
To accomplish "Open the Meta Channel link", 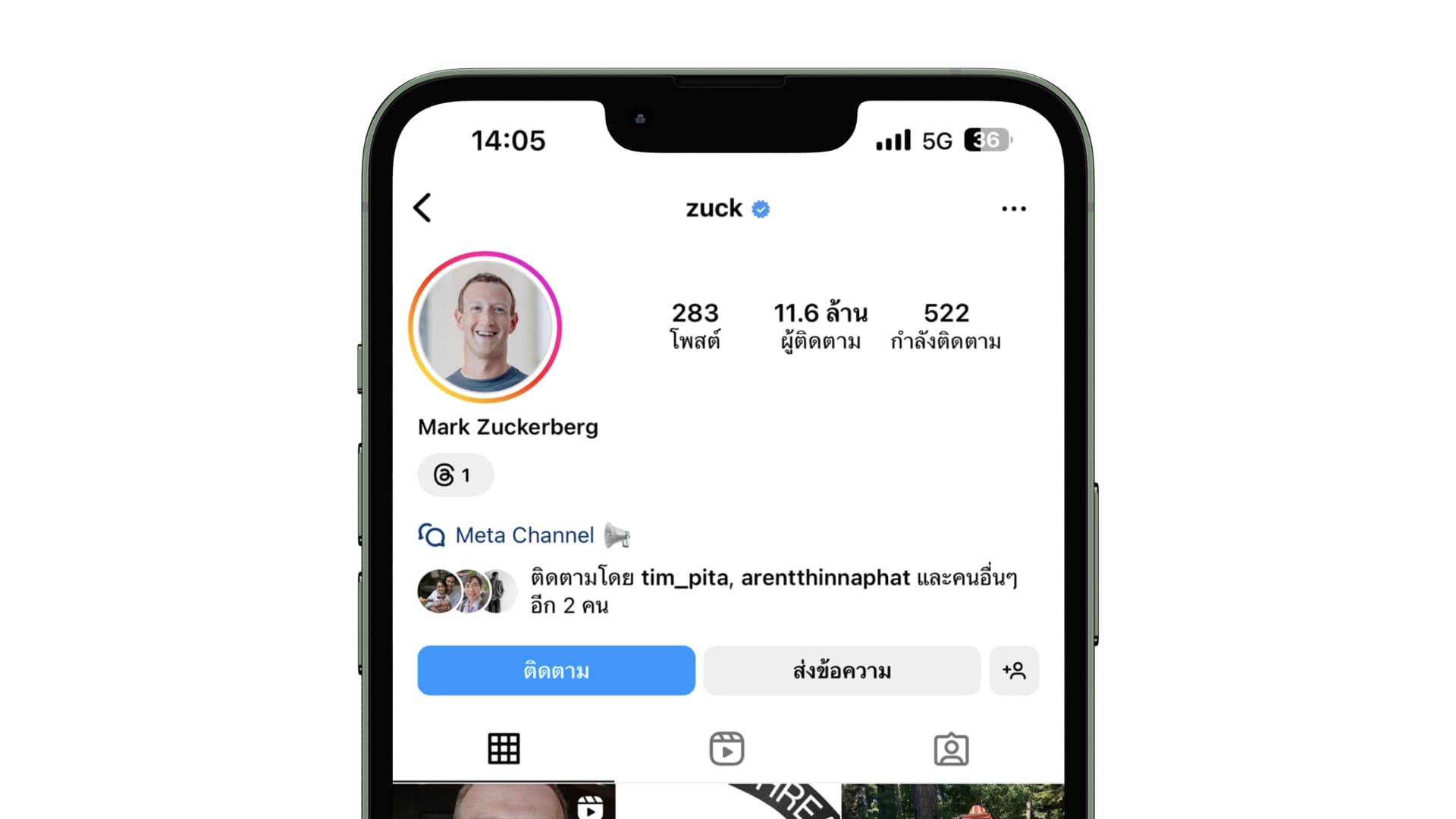I will coord(524,535).
